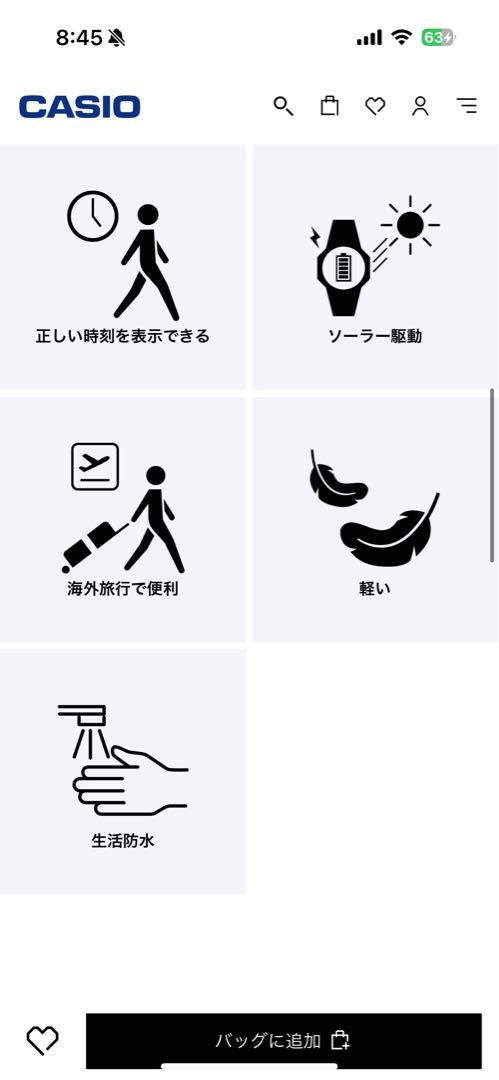499x1080 pixels.
Task: Open the favorites heart in header
Action: click(375, 106)
